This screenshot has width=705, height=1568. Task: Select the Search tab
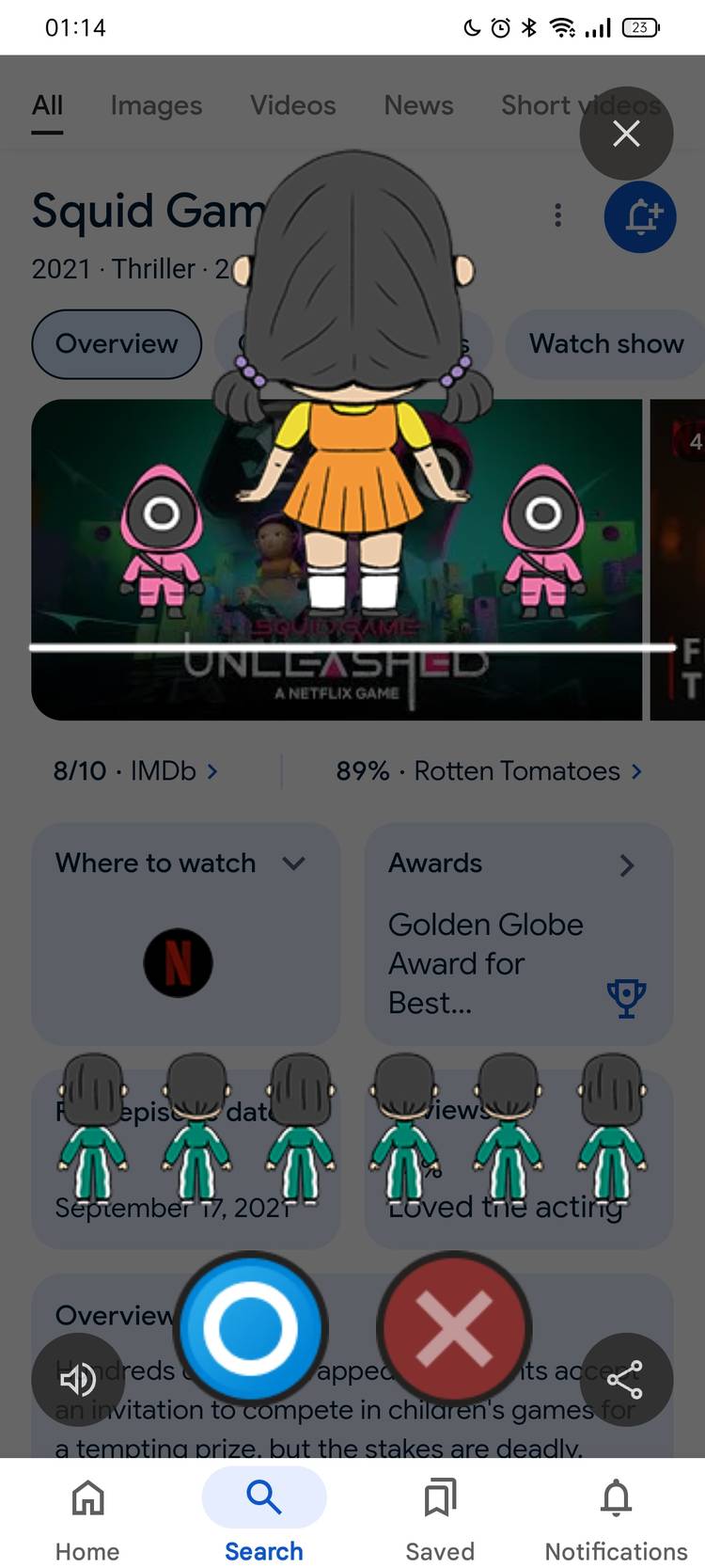264,1514
